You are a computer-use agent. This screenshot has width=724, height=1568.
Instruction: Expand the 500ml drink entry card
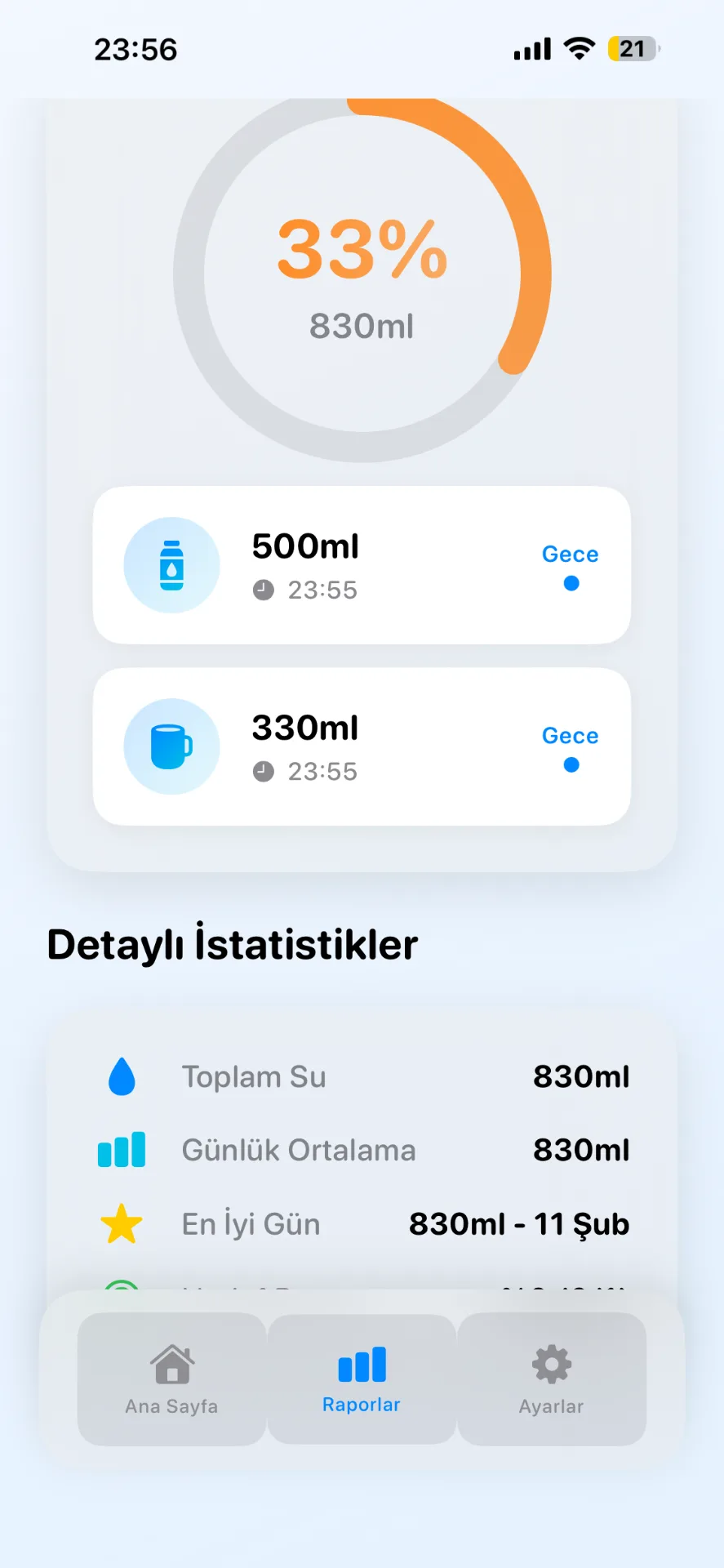point(362,564)
